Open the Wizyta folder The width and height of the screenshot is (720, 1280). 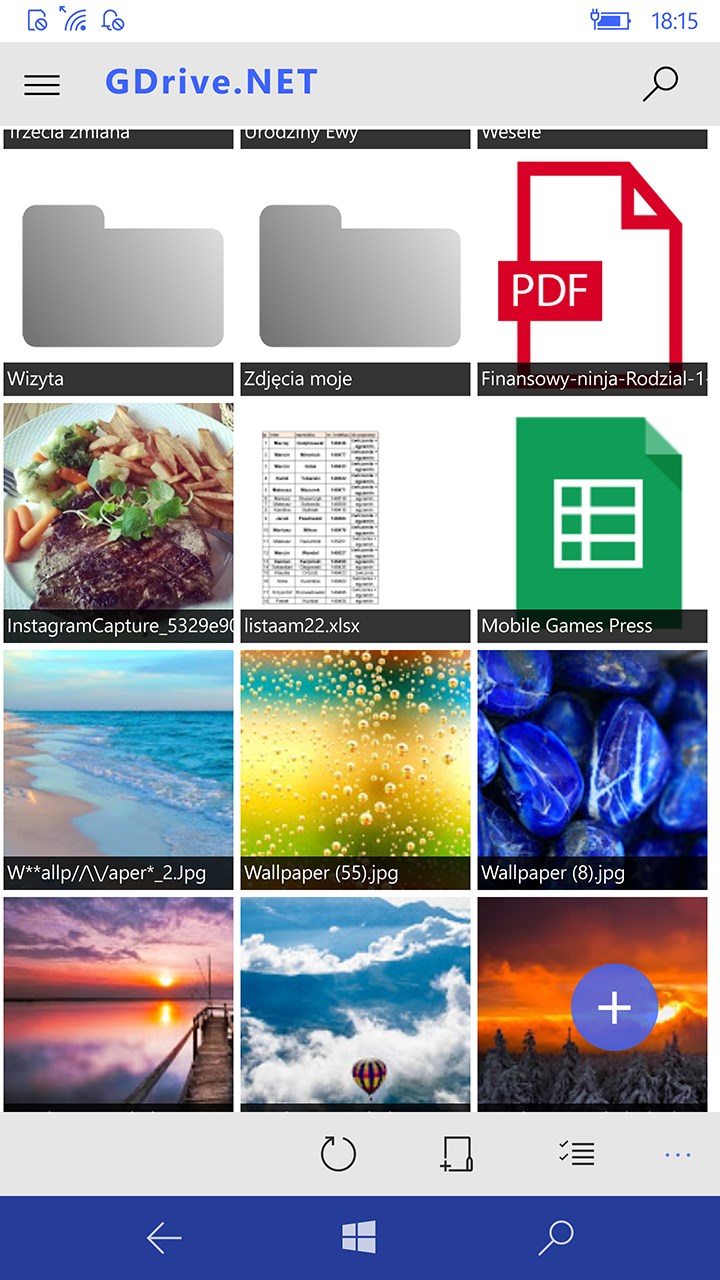119,280
